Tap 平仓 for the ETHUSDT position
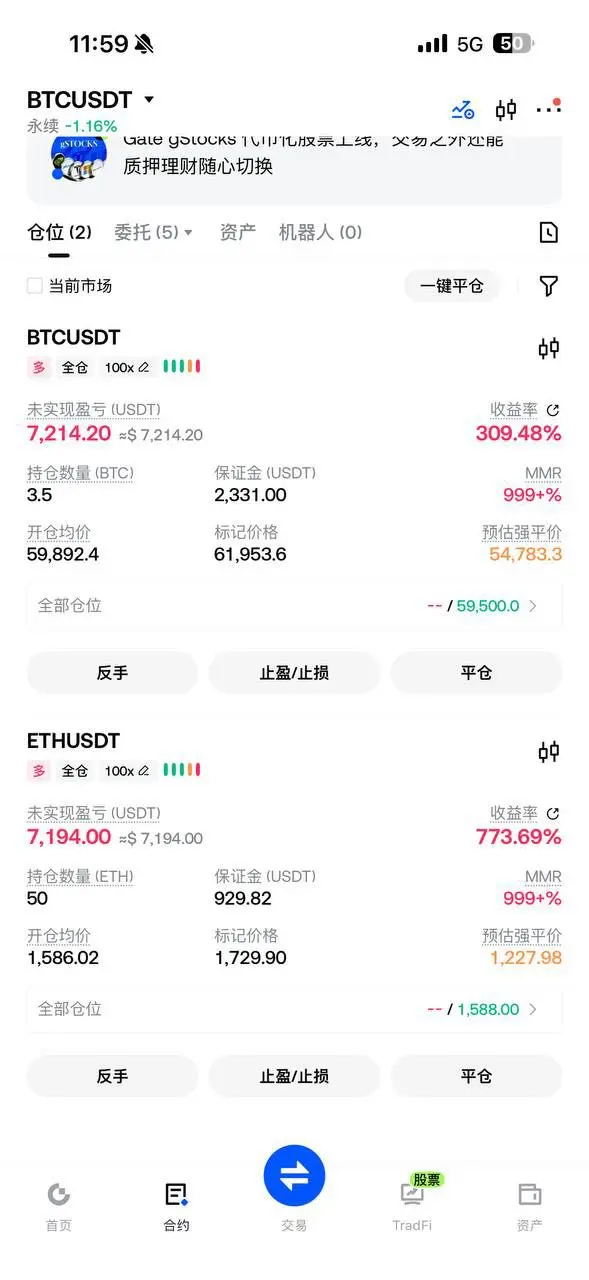Viewport: 589px width, 1280px height. click(476, 1076)
